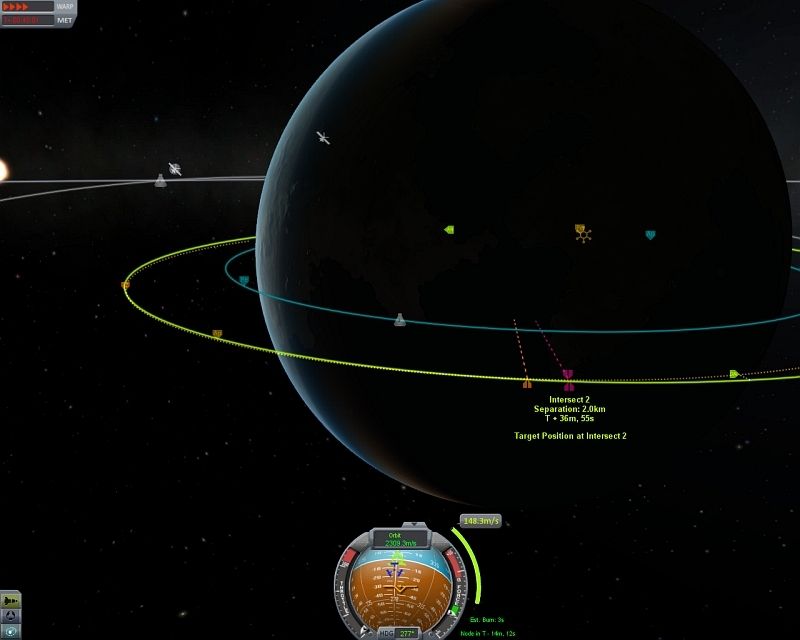
Task: Select the satellite icon over the planet
Action: click(323, 137)
